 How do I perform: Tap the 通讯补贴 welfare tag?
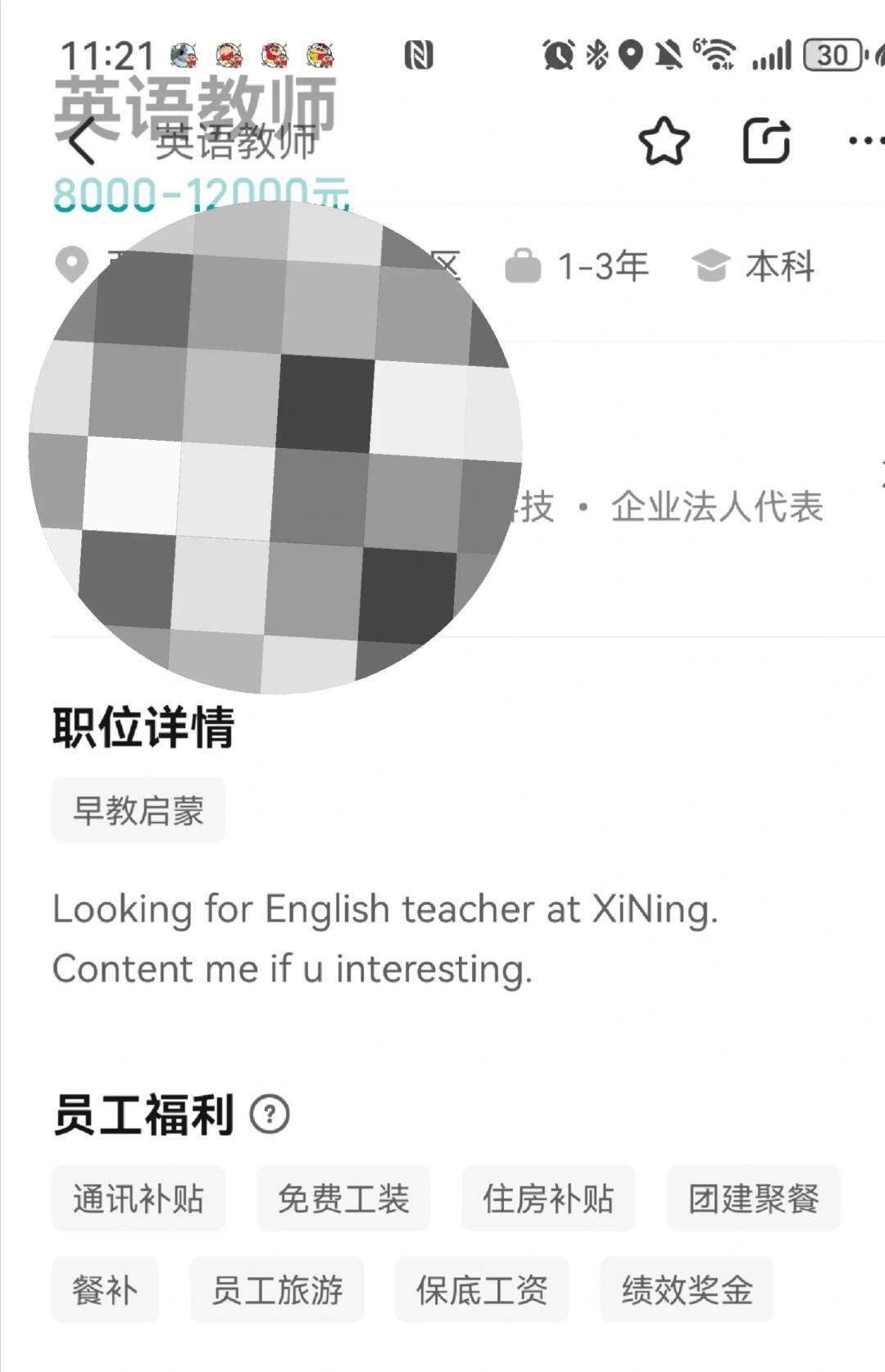tap(138, 1198)
